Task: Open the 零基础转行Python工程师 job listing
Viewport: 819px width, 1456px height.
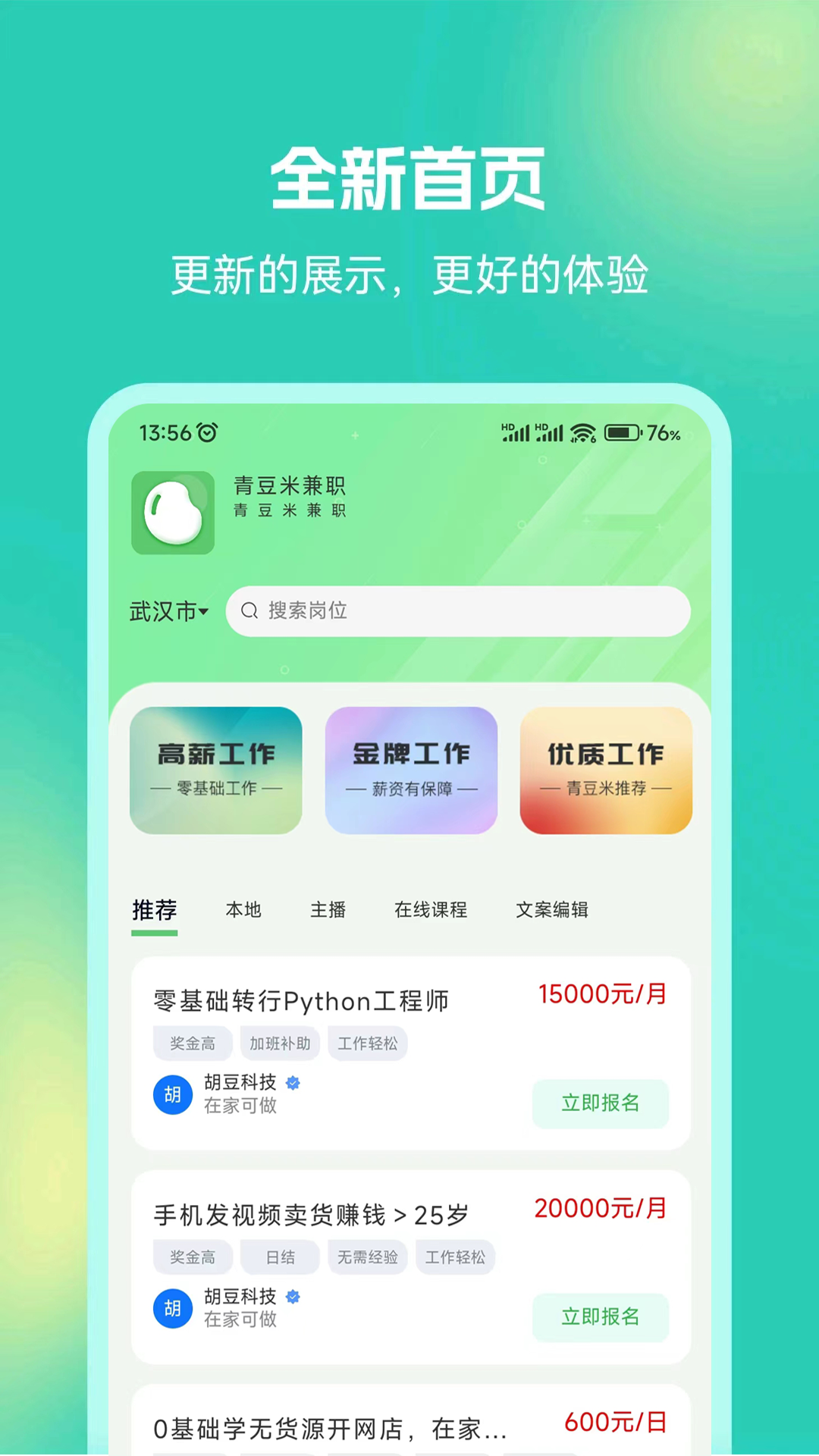Action: click(301, 1000)
